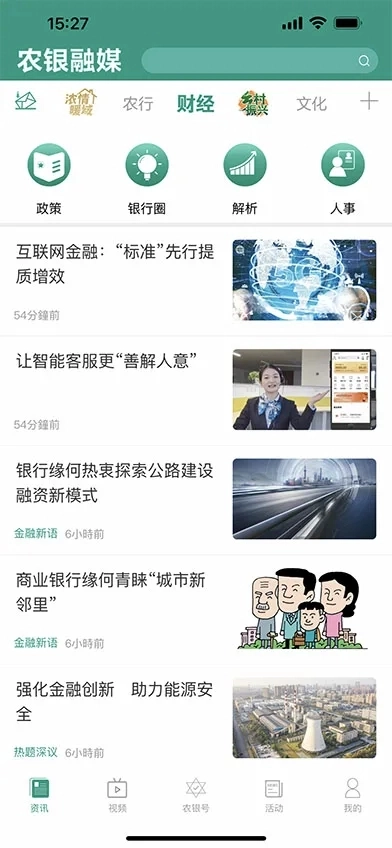The height and width of the screenshot is (848, 392).
Task: Open the article 银行缘何热衷探索公路建设融资新模式
Action: (x=196, y=500)
